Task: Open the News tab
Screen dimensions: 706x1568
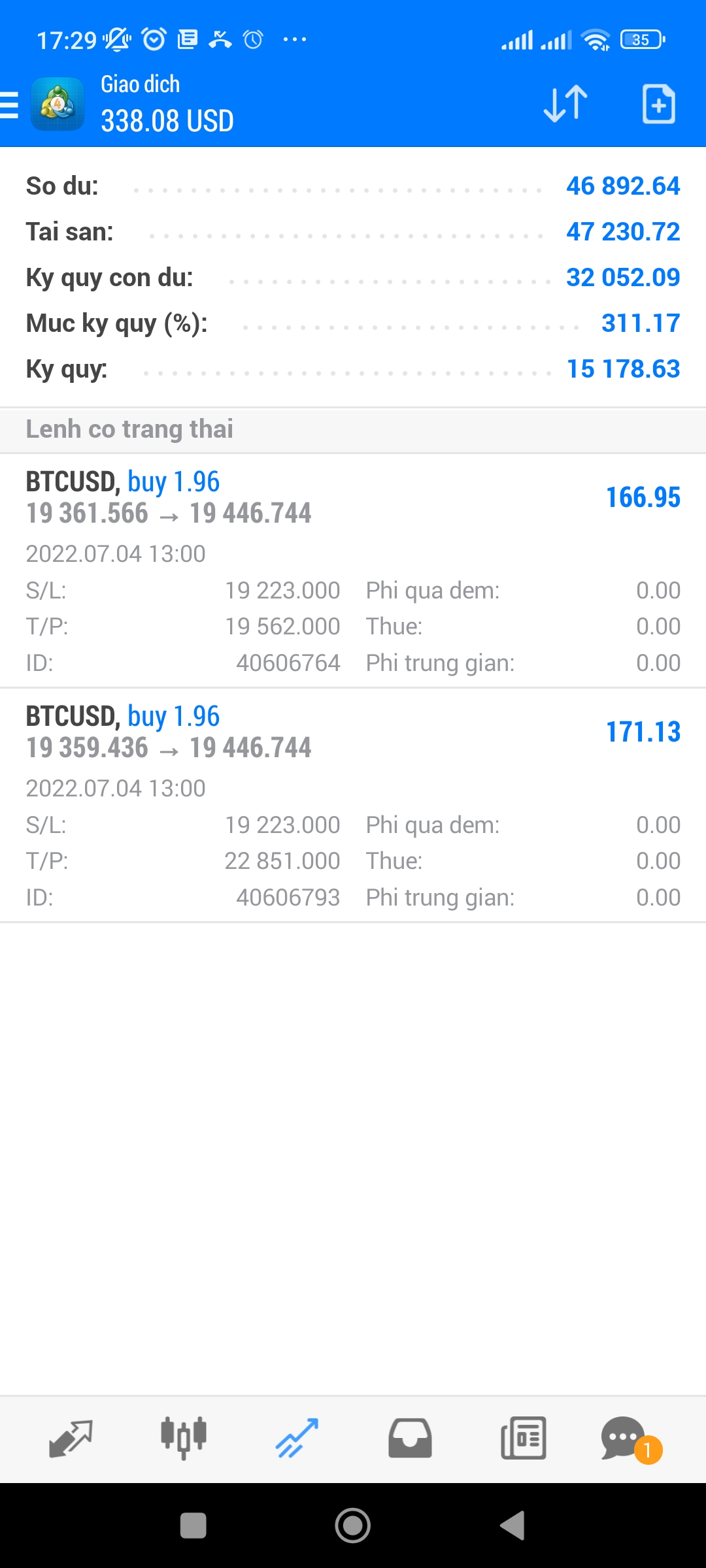Action: tap(523, 1439)
